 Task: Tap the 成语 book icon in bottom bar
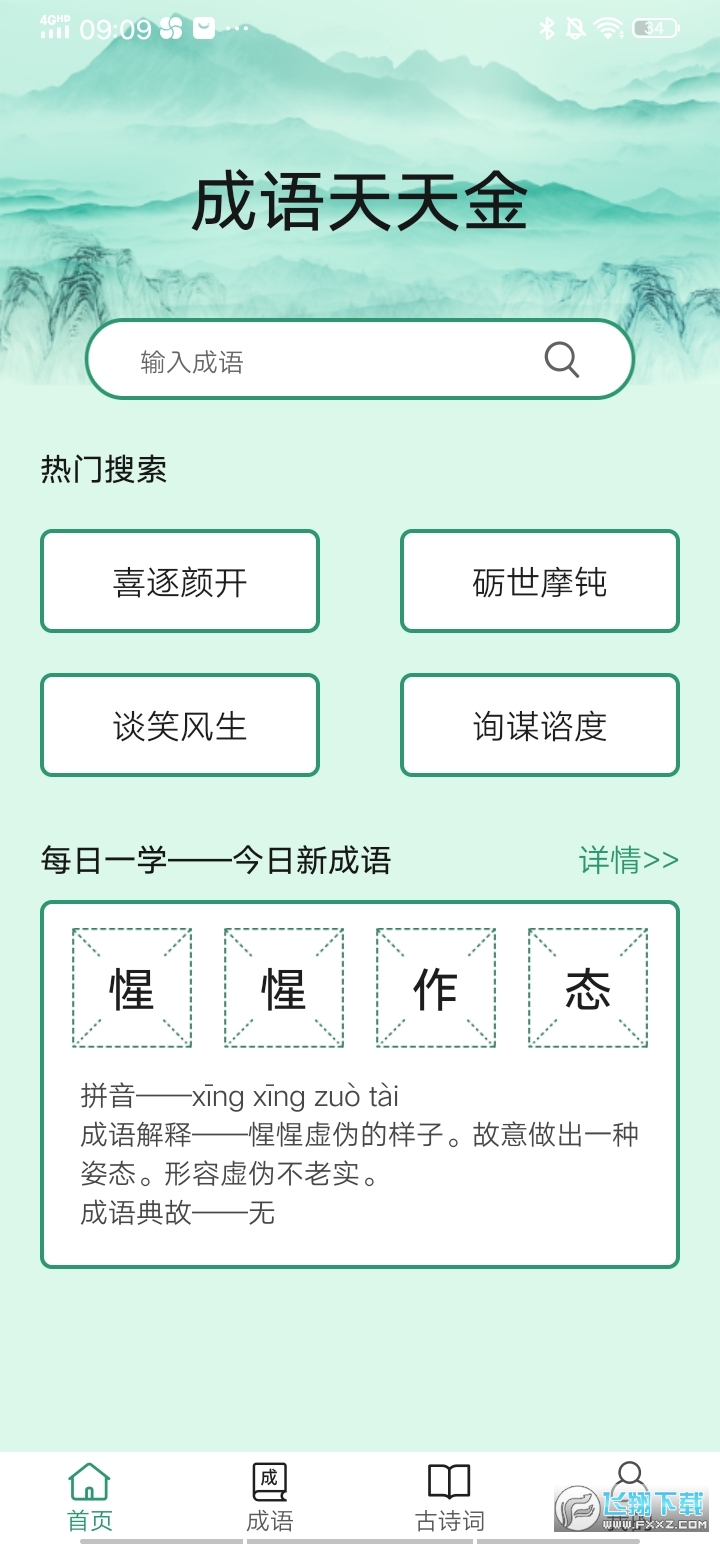click(x=268, y=1478)
